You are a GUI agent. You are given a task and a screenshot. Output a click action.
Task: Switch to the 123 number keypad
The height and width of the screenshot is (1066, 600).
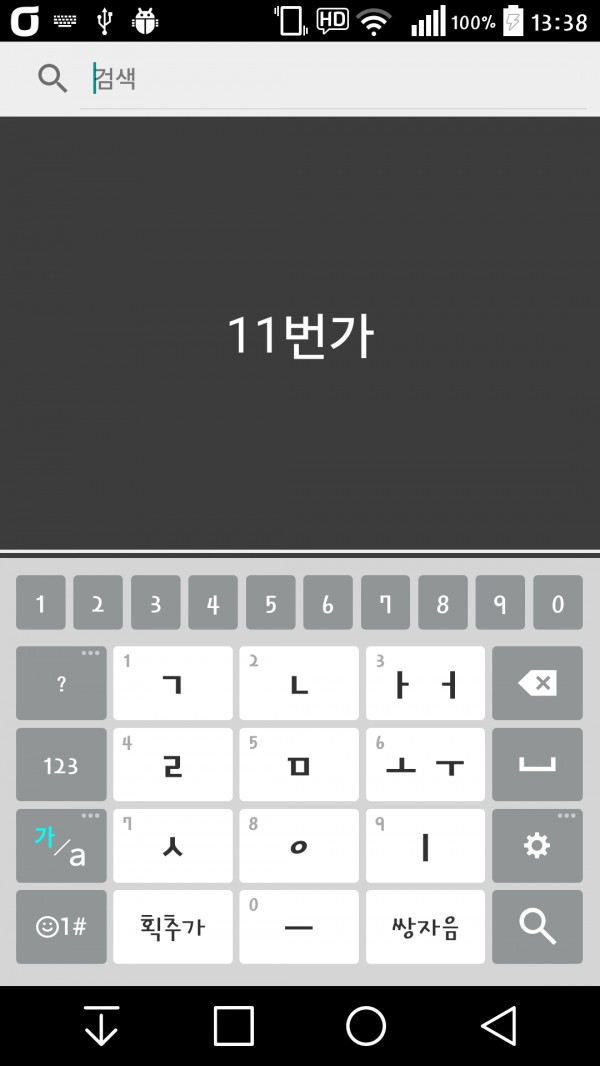tap(61, 765)
